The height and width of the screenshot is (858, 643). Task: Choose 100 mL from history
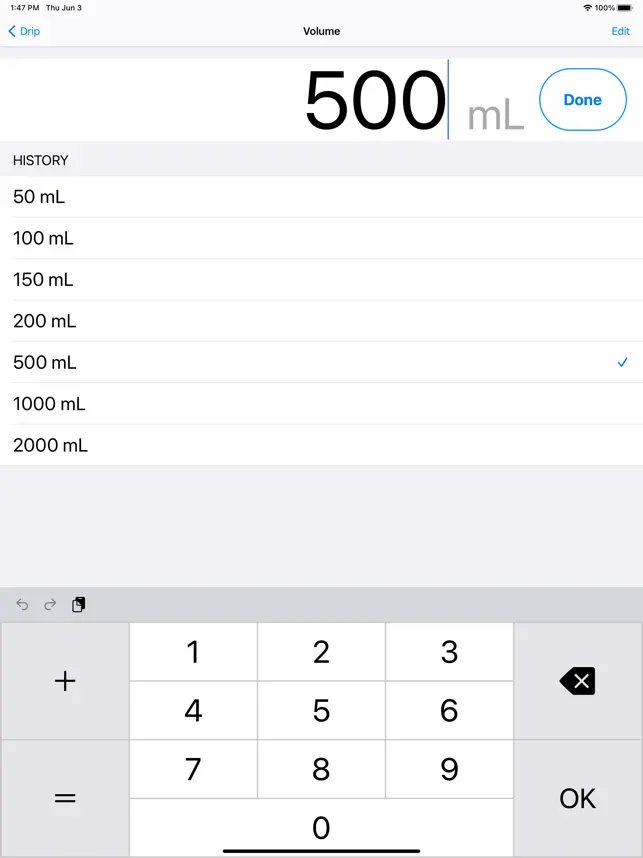tap(321, 238)
